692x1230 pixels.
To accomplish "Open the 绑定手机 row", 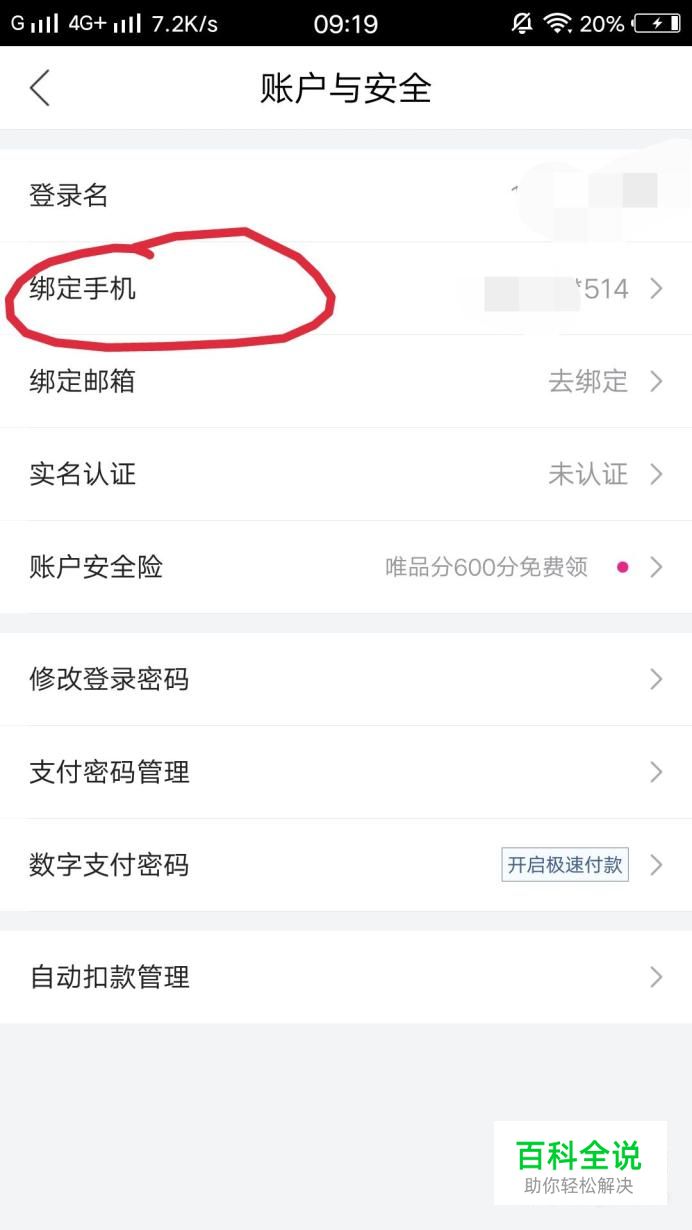I will (345, 289).
